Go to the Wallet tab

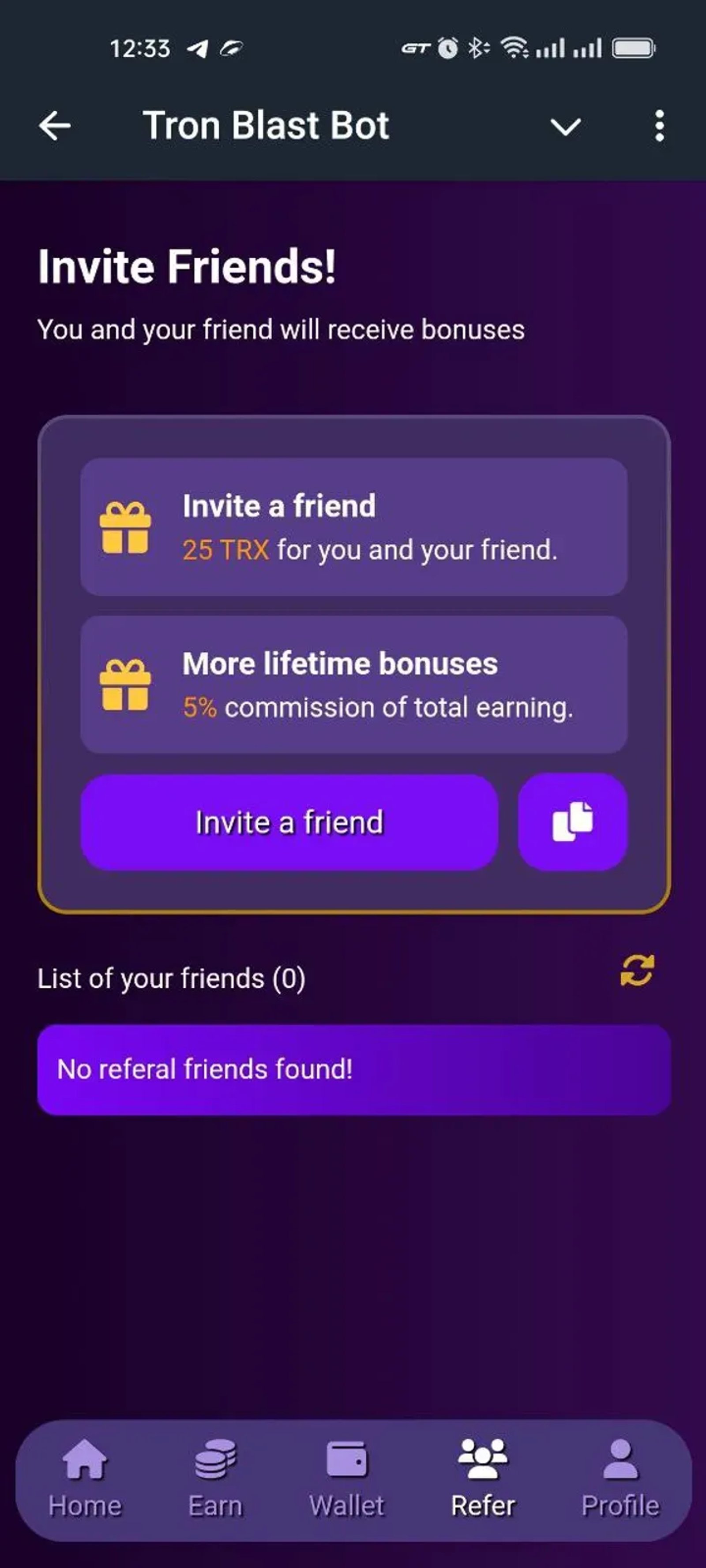click(x=347, y=1479)
